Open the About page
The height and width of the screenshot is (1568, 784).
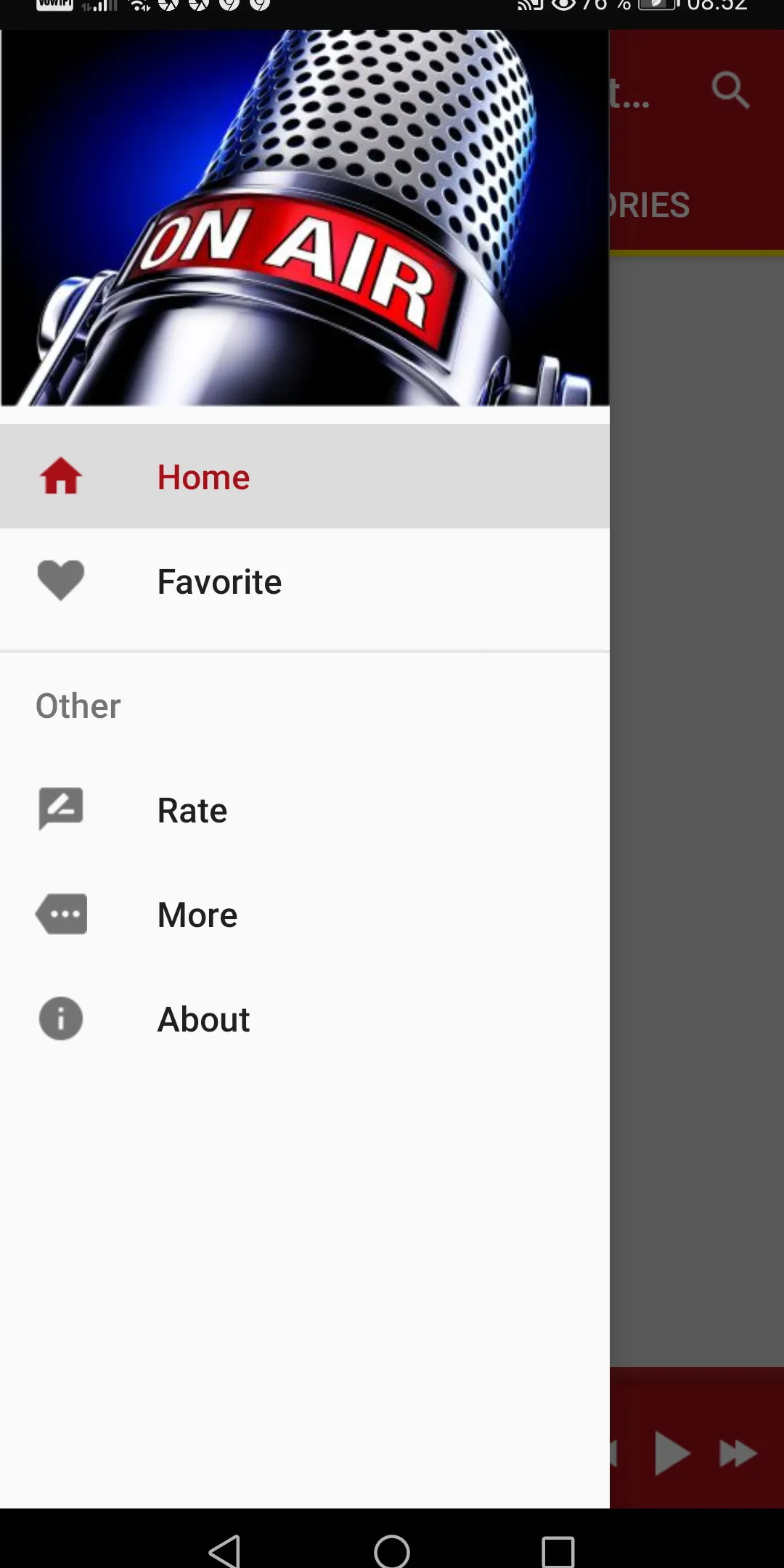point(203,1019)
